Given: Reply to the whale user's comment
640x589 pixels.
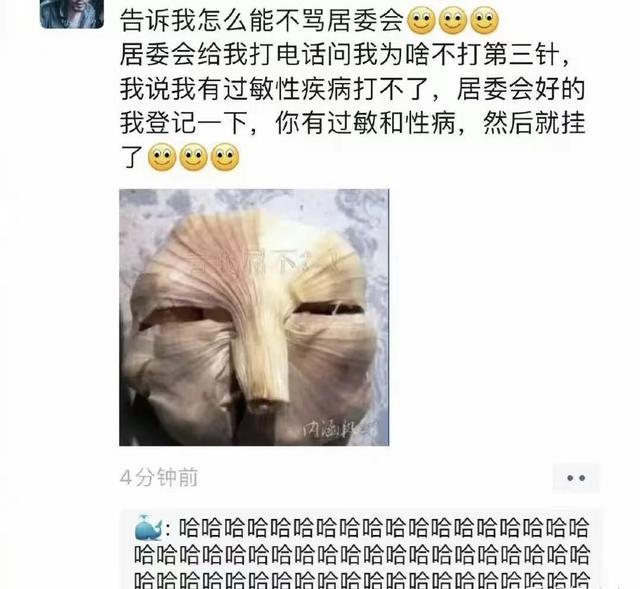Looking at the screenshot, I should (362, 553).
